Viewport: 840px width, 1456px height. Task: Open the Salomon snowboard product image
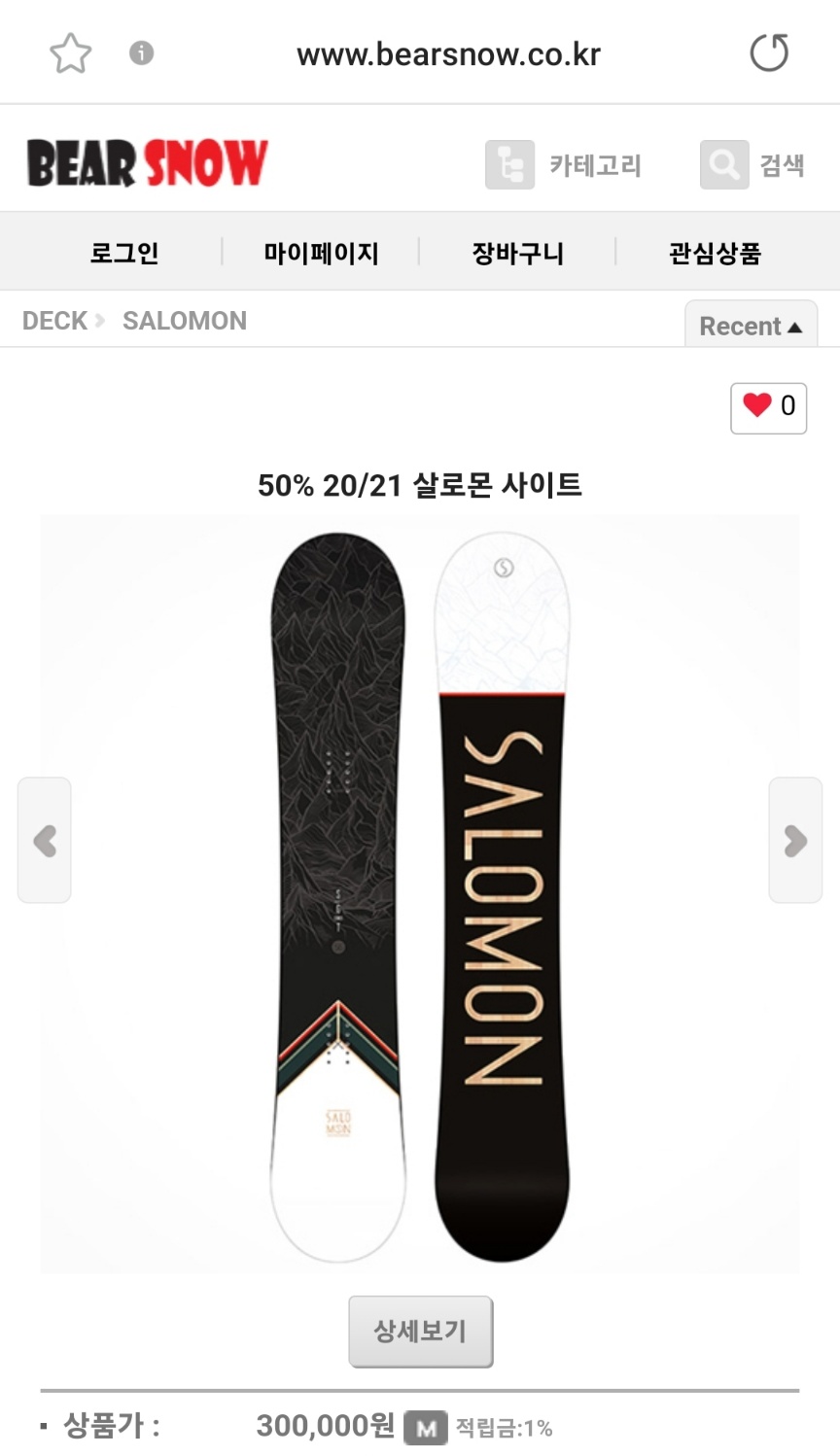(x=420, y=894)
